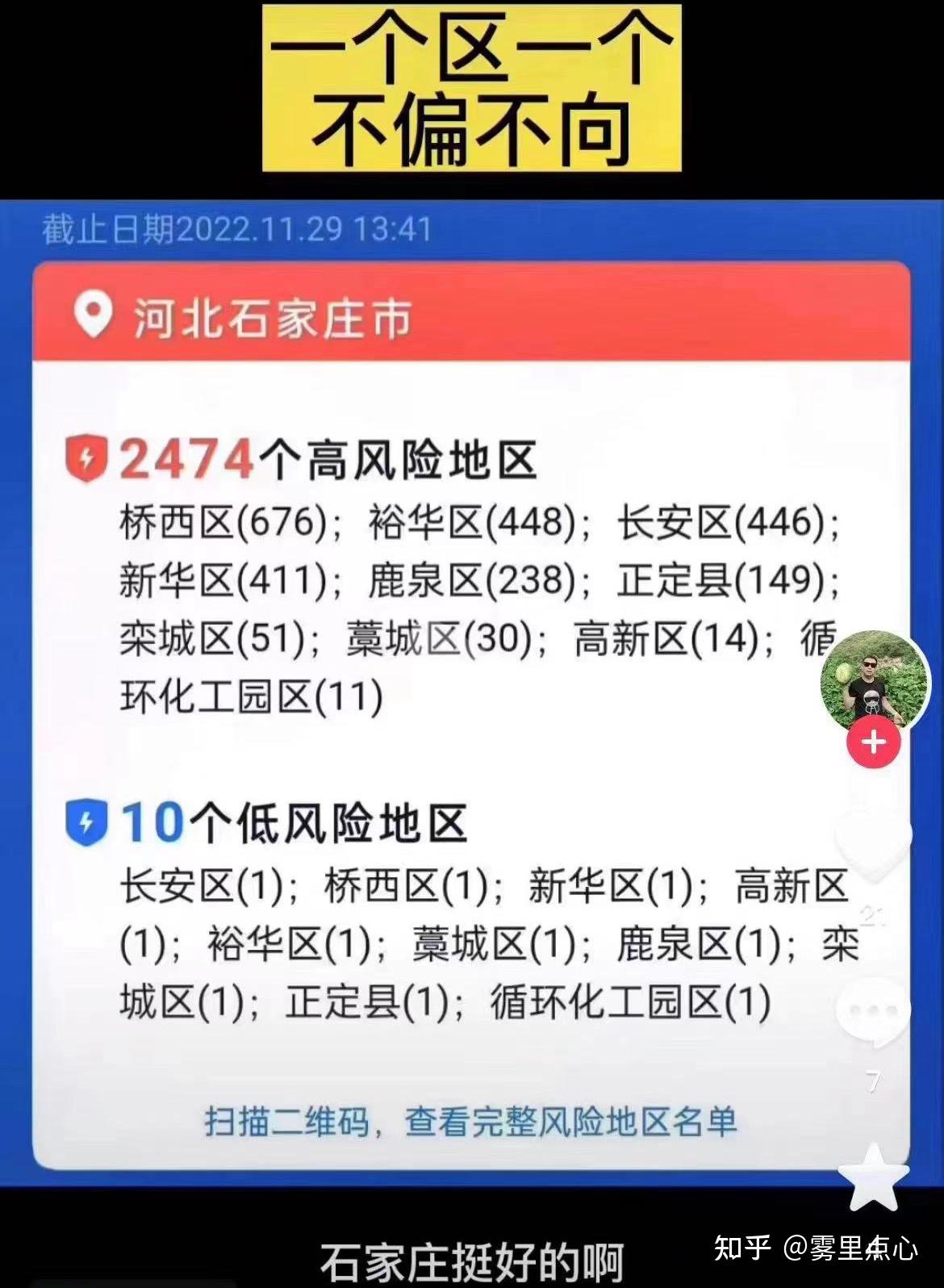The image size is (944, 1288).
Task: Select the 河北石家庄市 header bar
Action: tap(472, 315)
